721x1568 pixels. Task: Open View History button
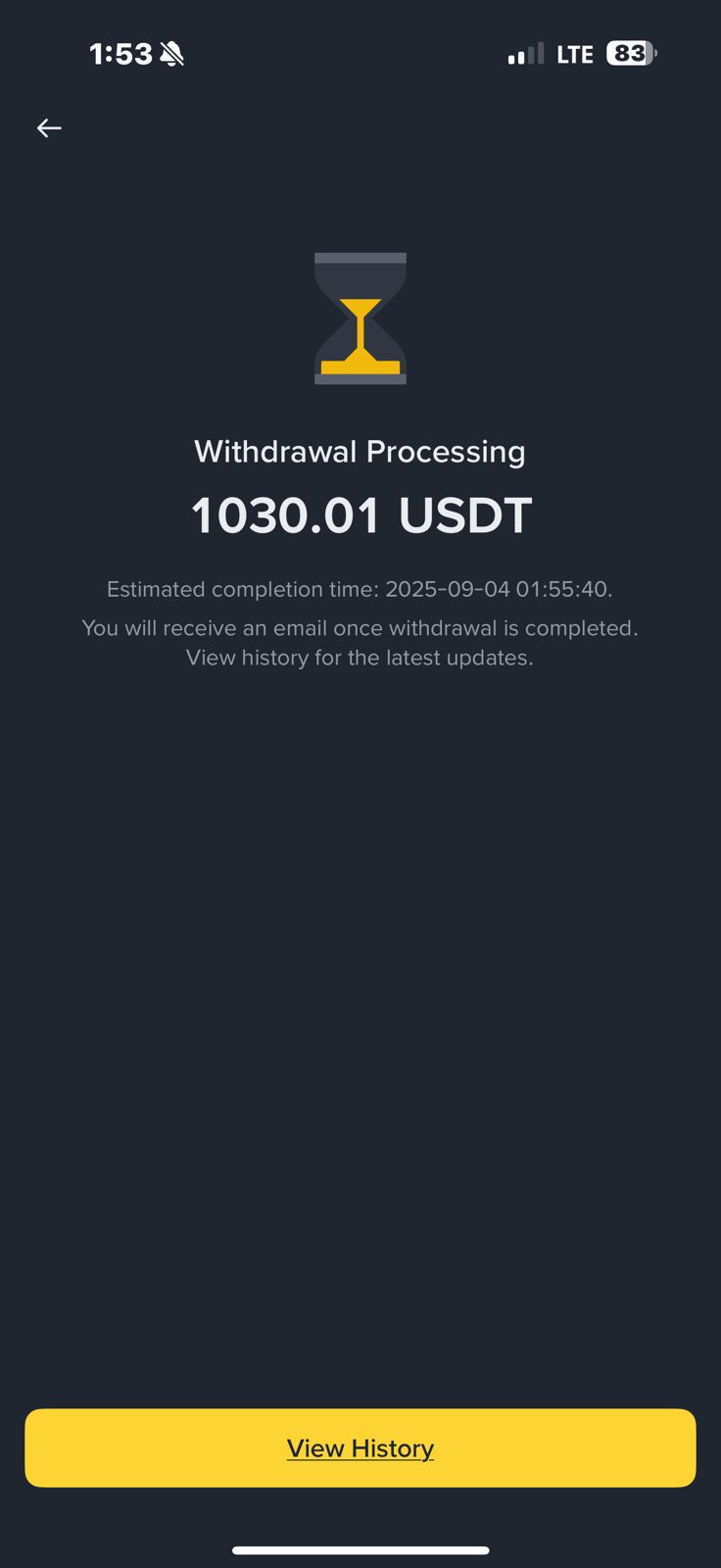click(360, 1447)
